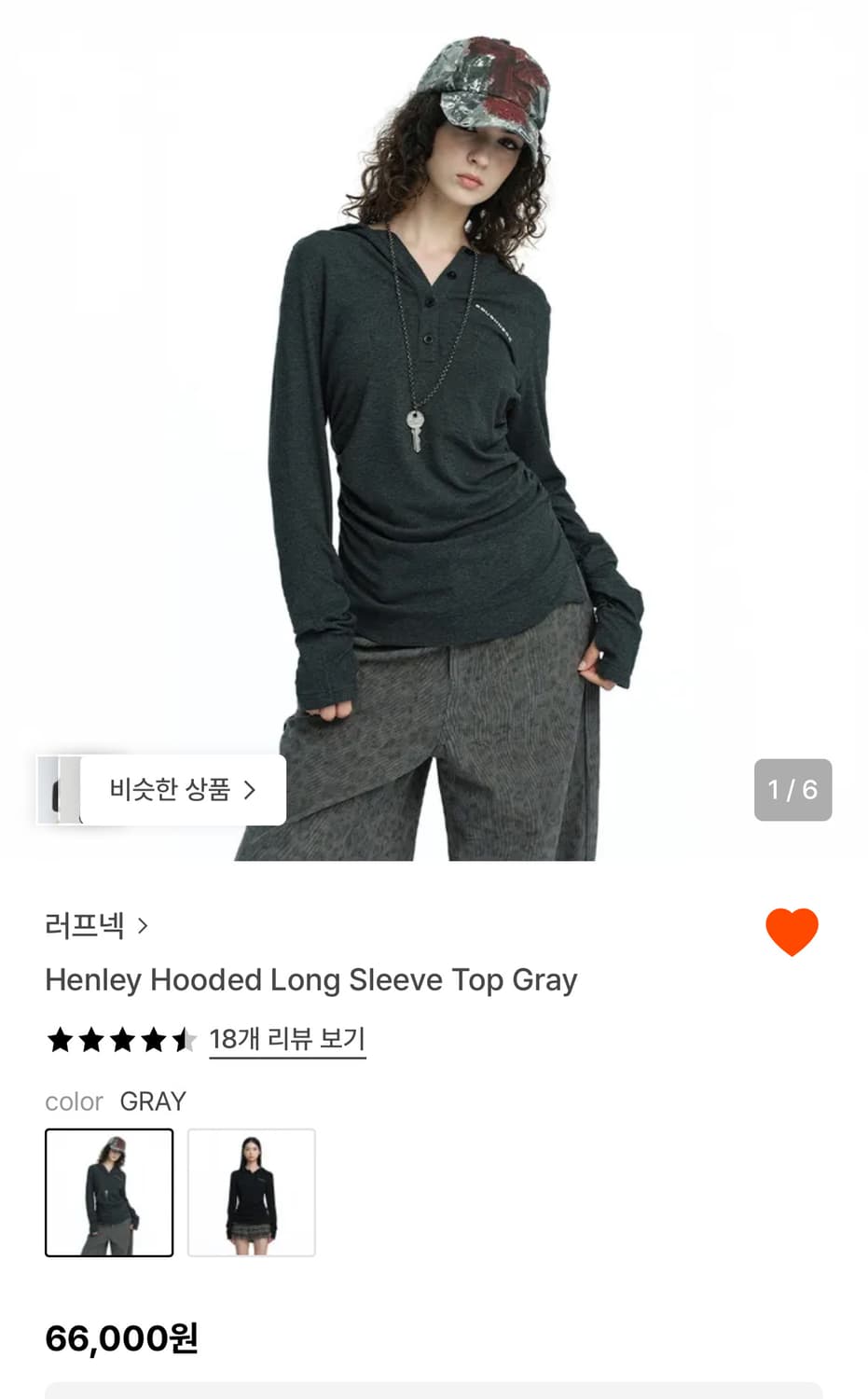
Task: Keep GRAY variant selected by clicking its thumbnail
Action: coord(109,1194)
